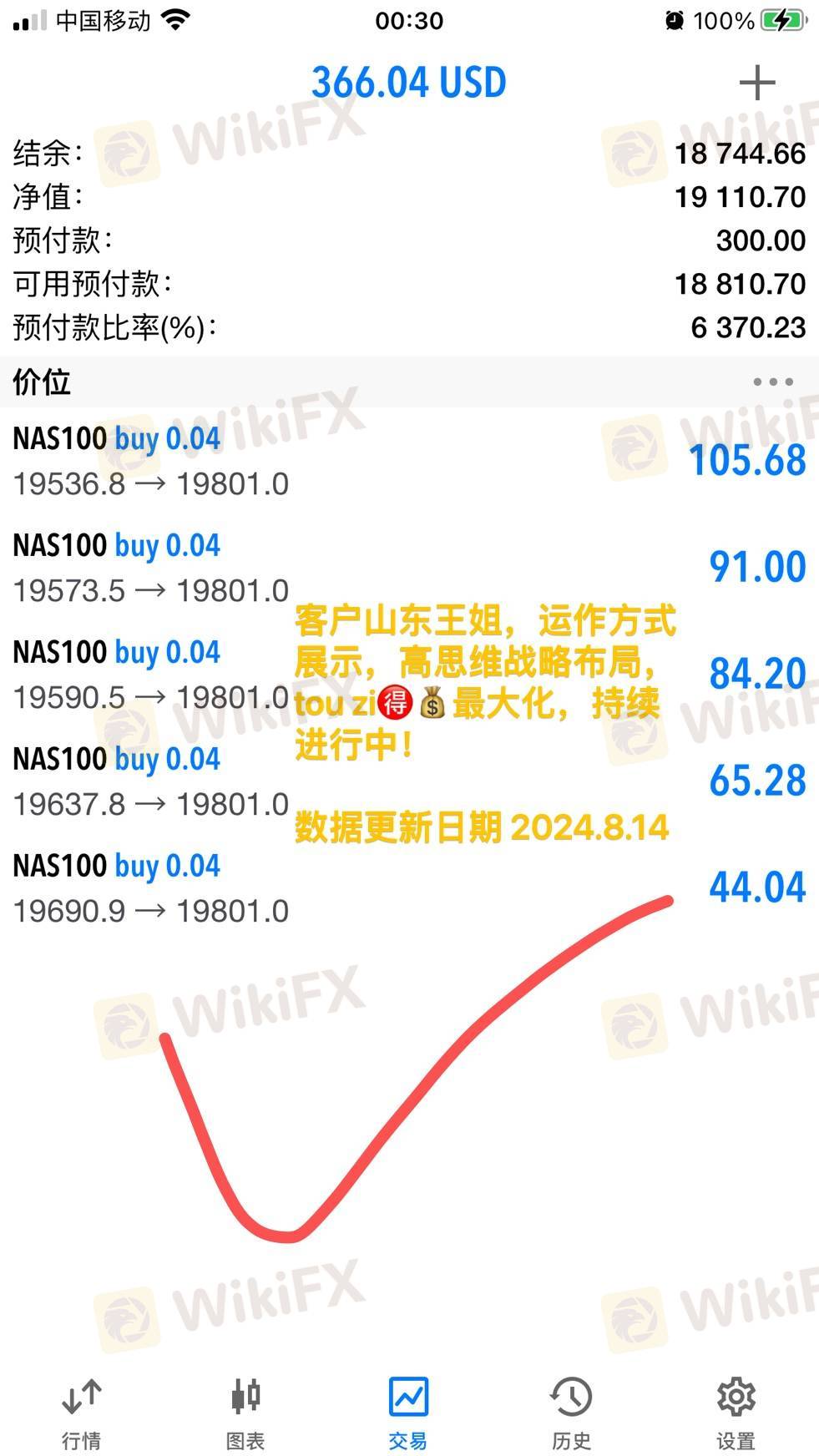Select the NAS100 position opened at 19590.5
The image size is (819, 1456).
(409, 675)
